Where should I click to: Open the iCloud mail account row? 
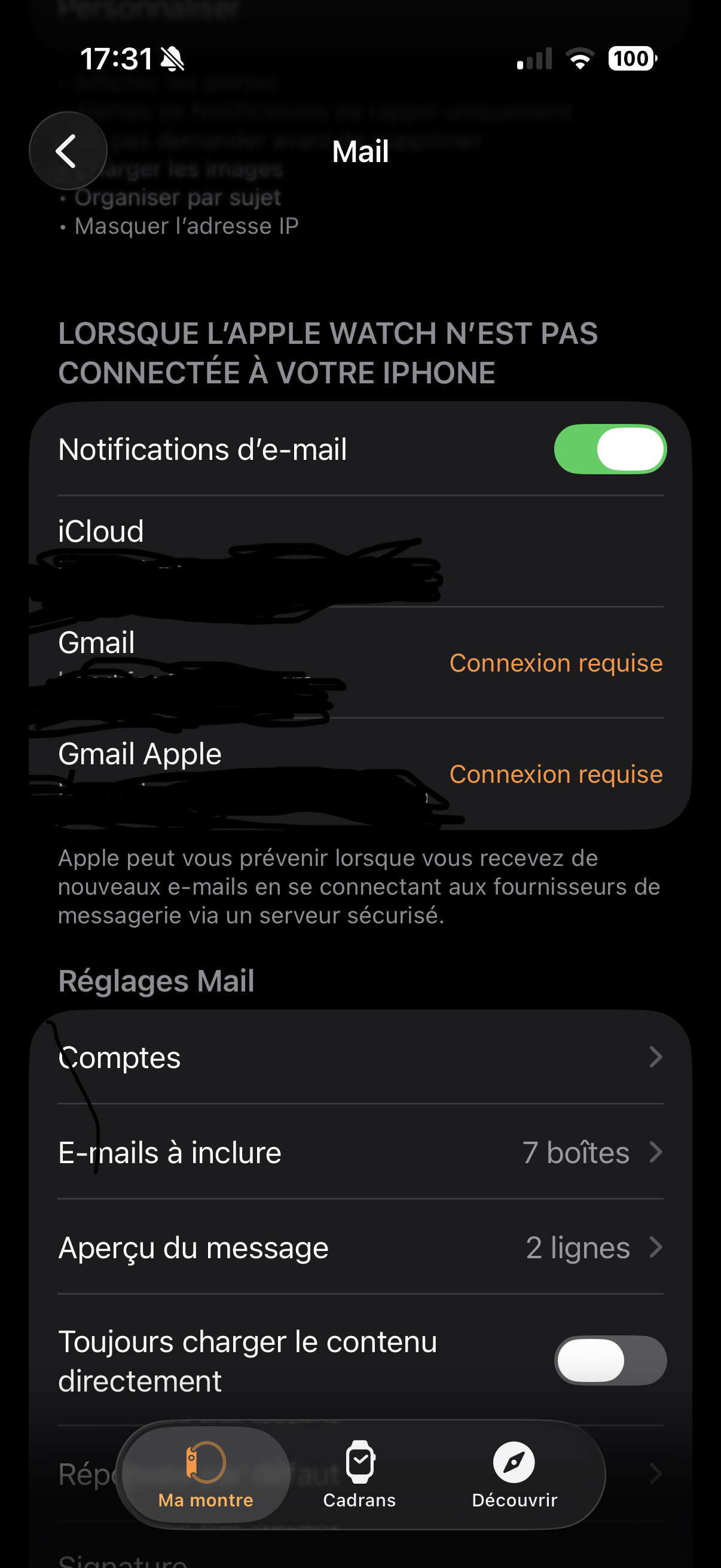(x=360, y=551)
